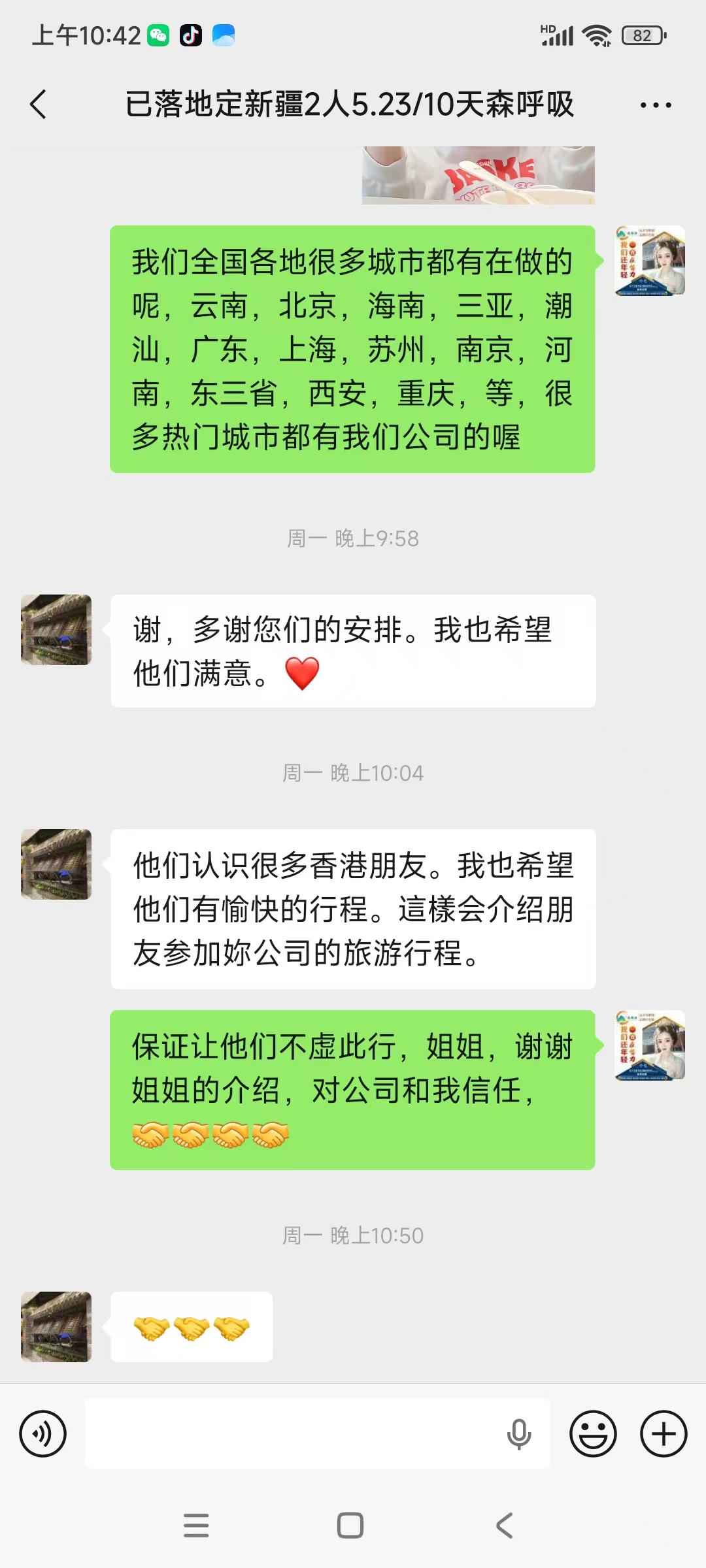Switch to voice message input

(43, 1434)
